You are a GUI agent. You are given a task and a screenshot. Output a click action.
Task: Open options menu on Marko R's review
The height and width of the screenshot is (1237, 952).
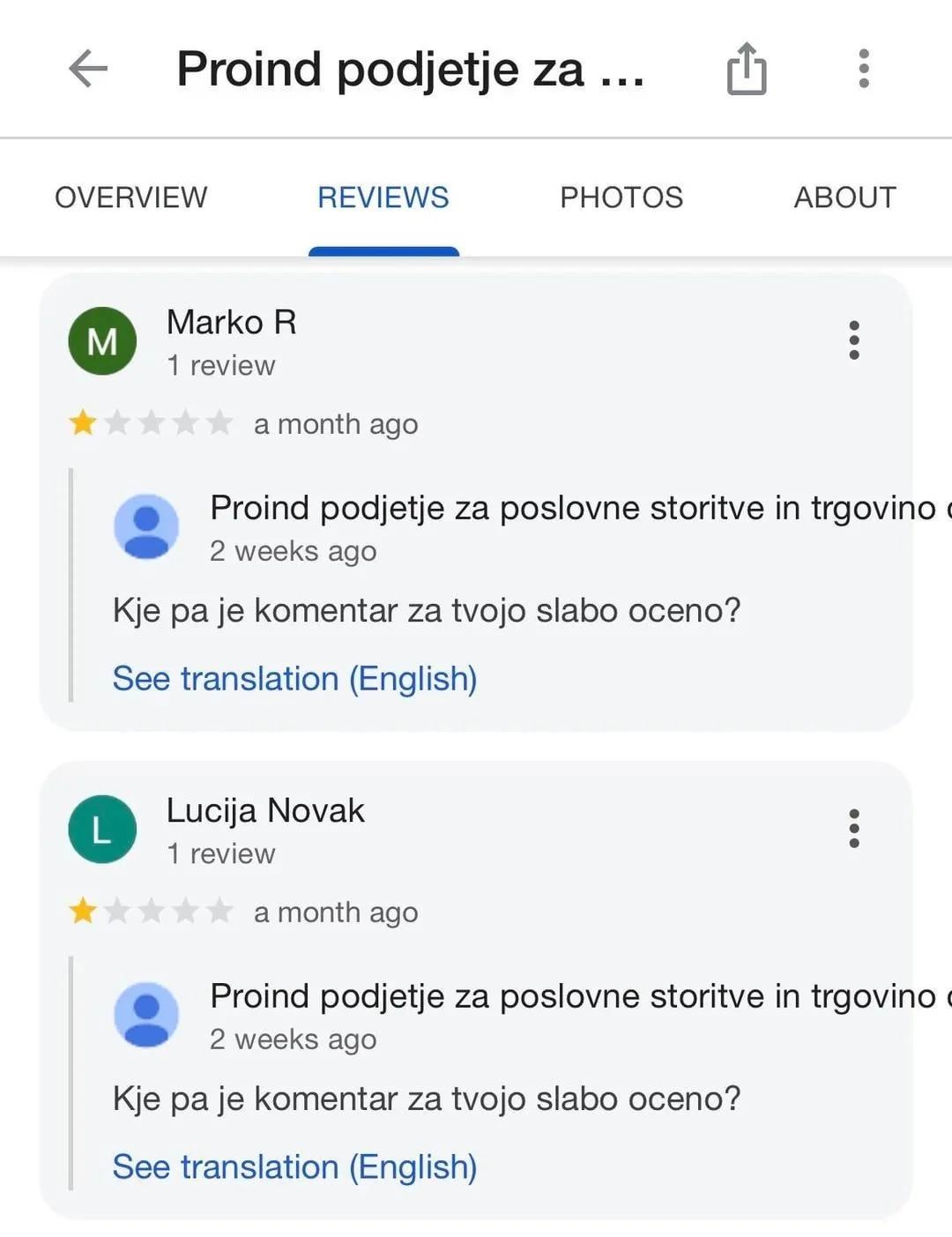(x=853, y=340)
